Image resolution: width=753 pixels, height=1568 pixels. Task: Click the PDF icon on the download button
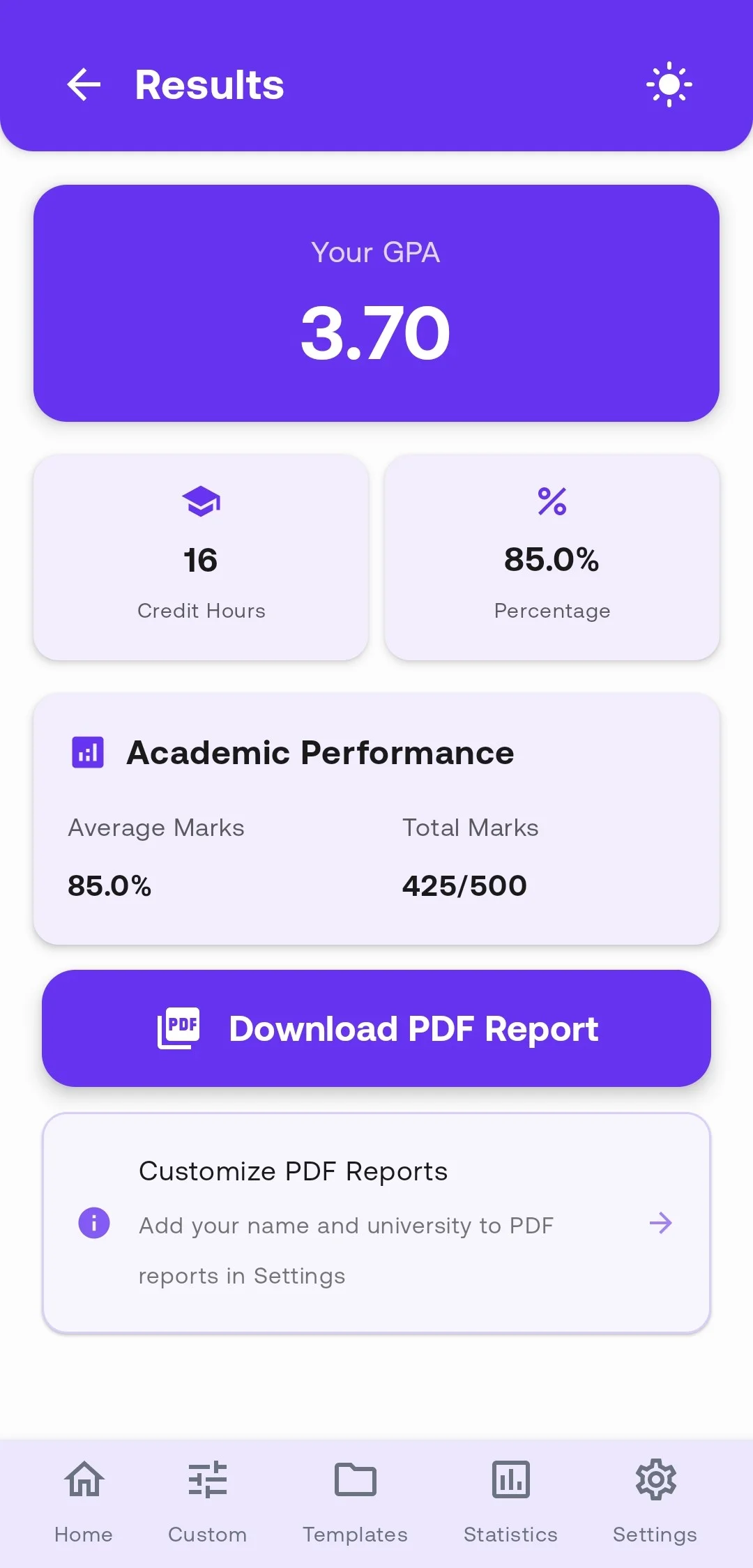(x=178, y=1028)
